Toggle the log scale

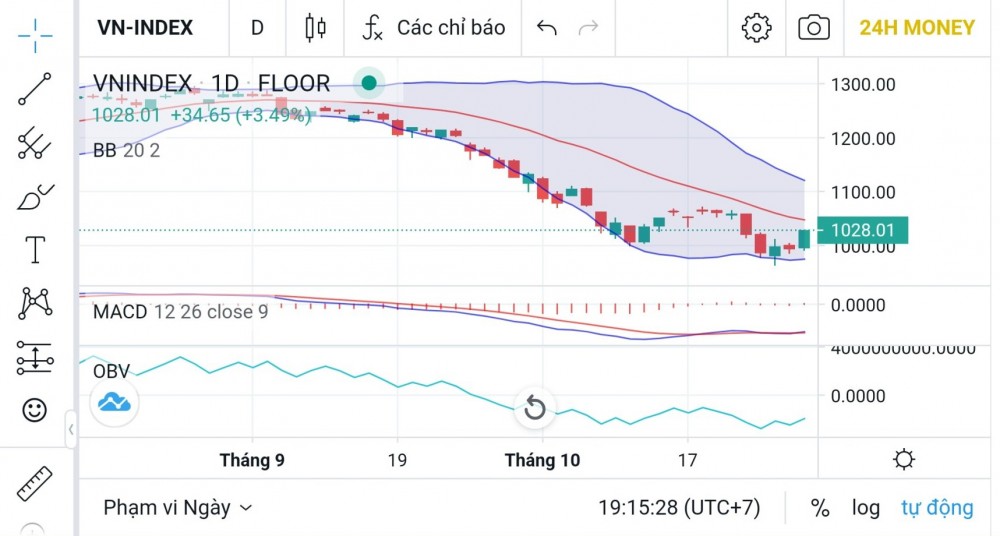tap(866, 508)
